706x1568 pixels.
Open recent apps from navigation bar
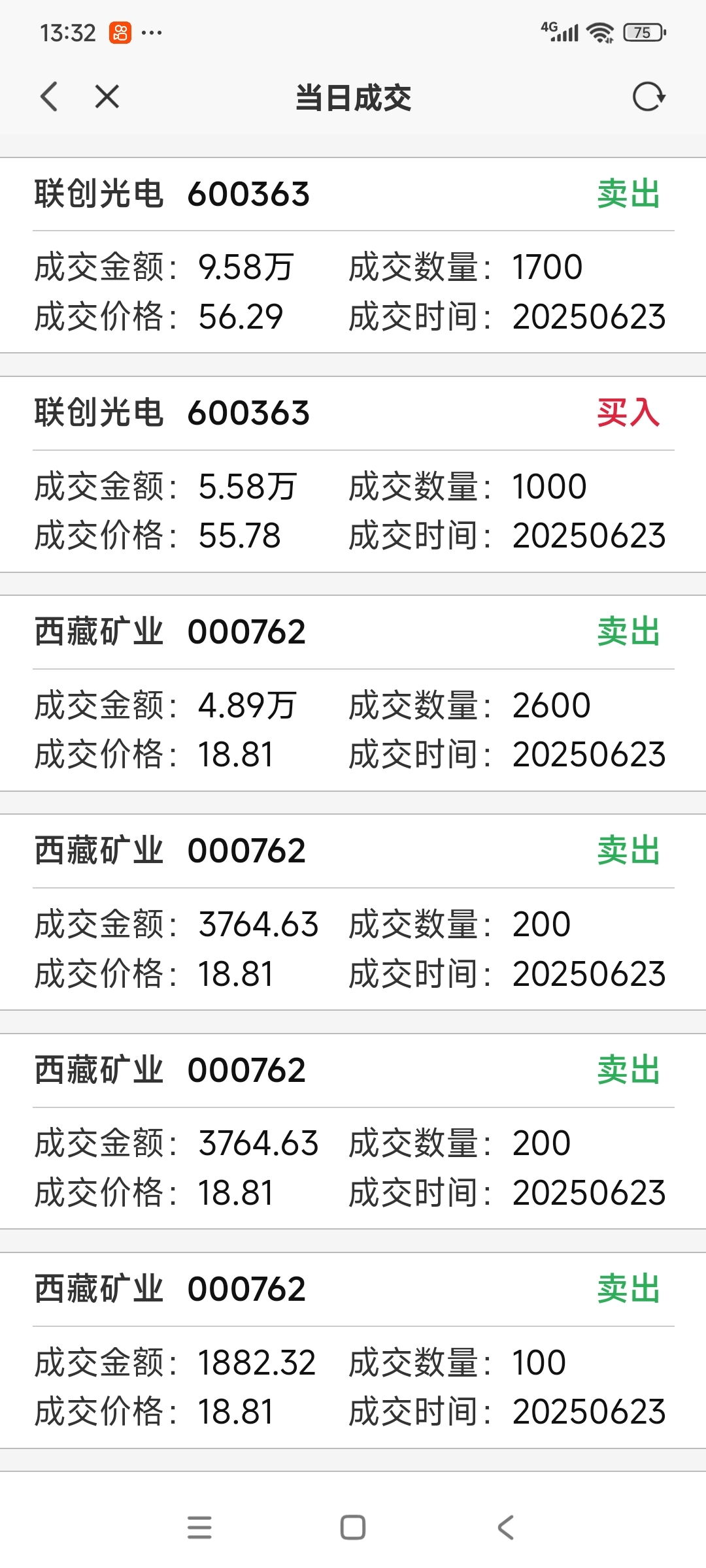coord(199,1527)
